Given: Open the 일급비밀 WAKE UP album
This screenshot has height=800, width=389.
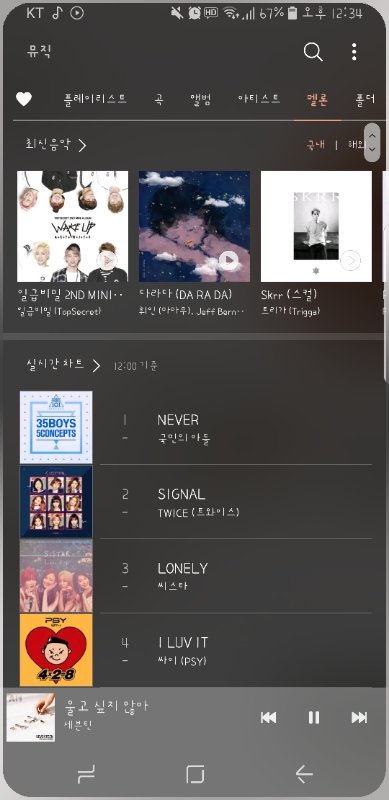Looking at the screenshot, I should pos(72,227).
